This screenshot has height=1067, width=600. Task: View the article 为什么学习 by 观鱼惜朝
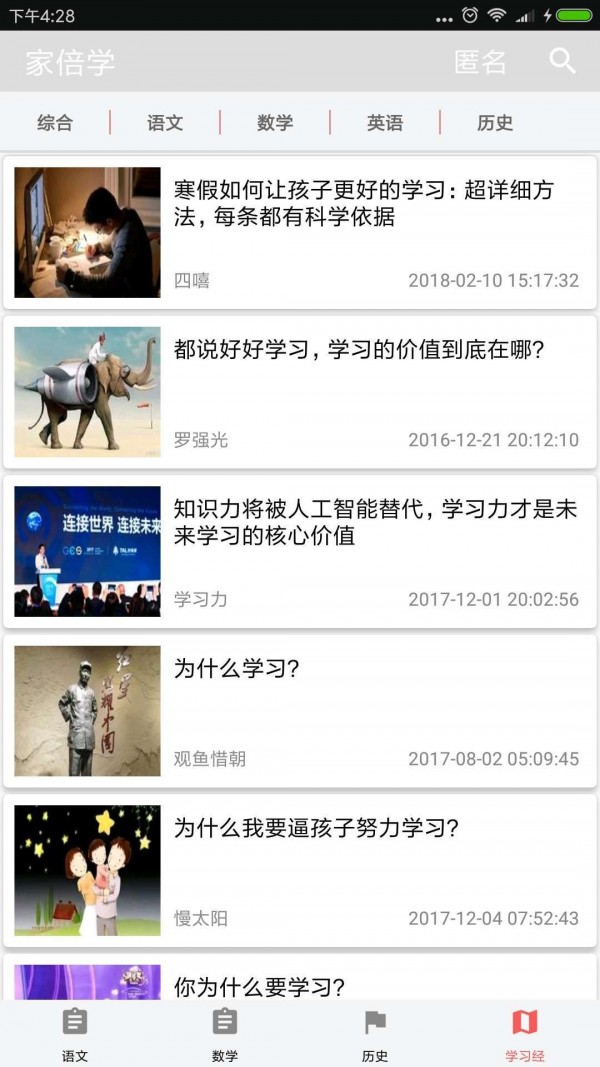pyautogui.click(x=300, y=711)
